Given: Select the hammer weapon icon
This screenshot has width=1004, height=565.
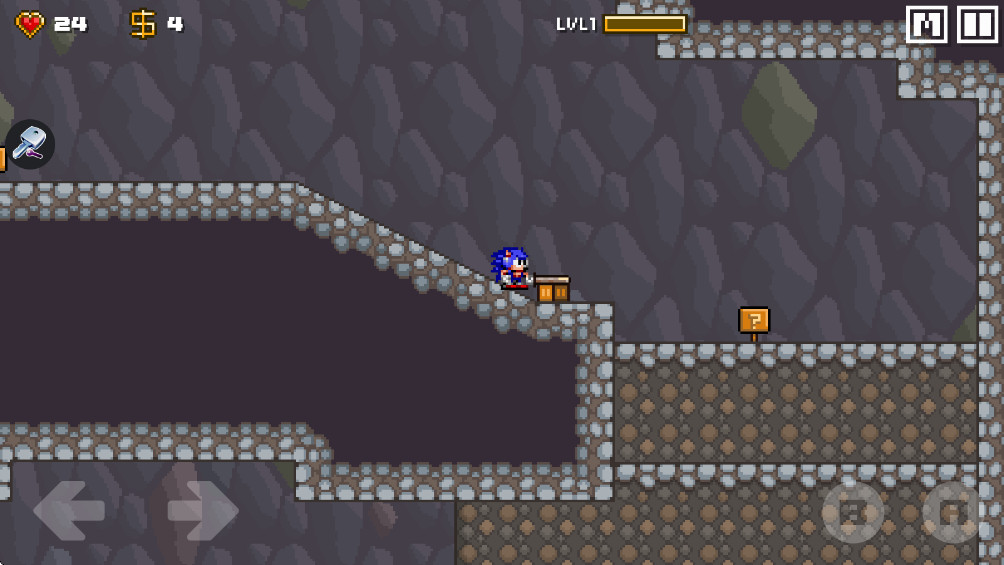Looking at the screenshot, I should [30, 144].
